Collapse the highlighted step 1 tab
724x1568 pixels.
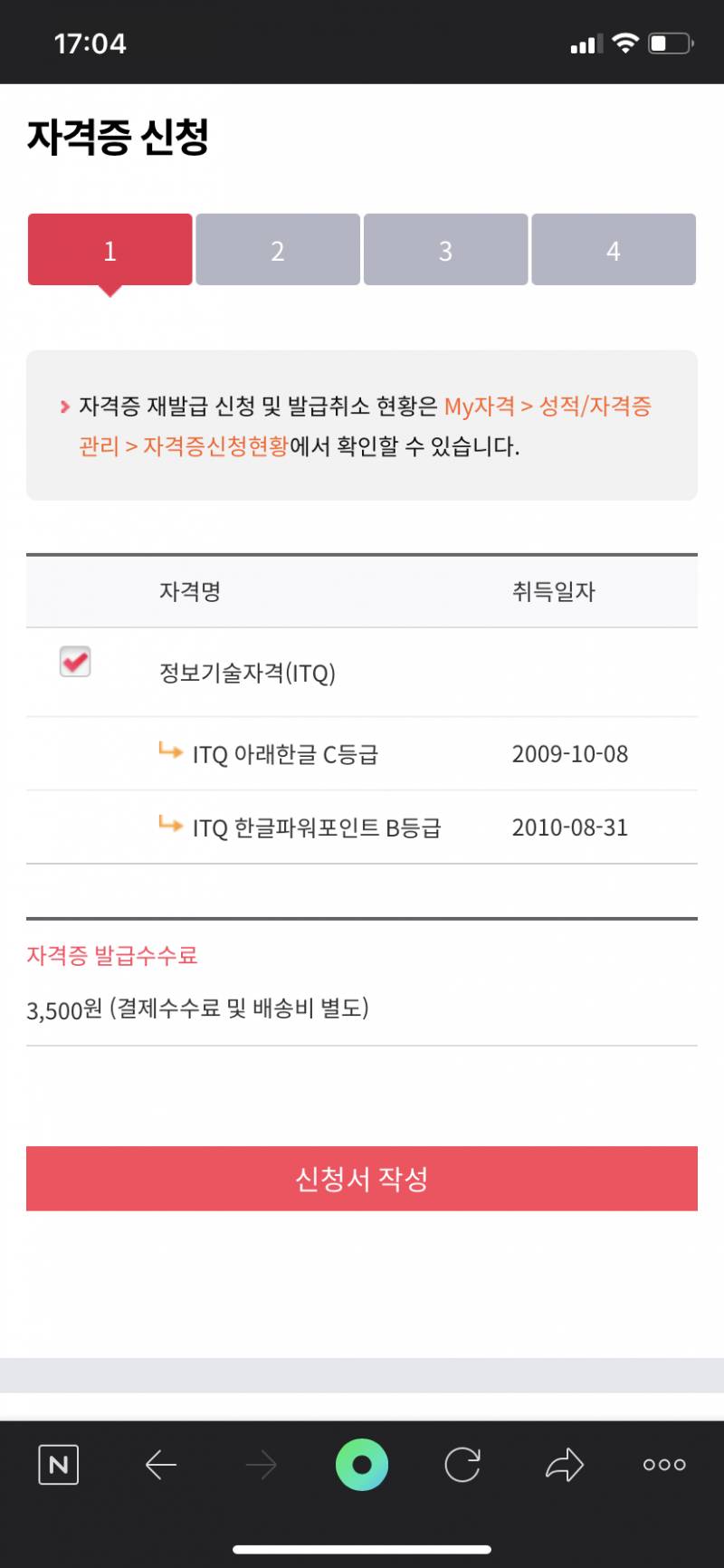110,250
